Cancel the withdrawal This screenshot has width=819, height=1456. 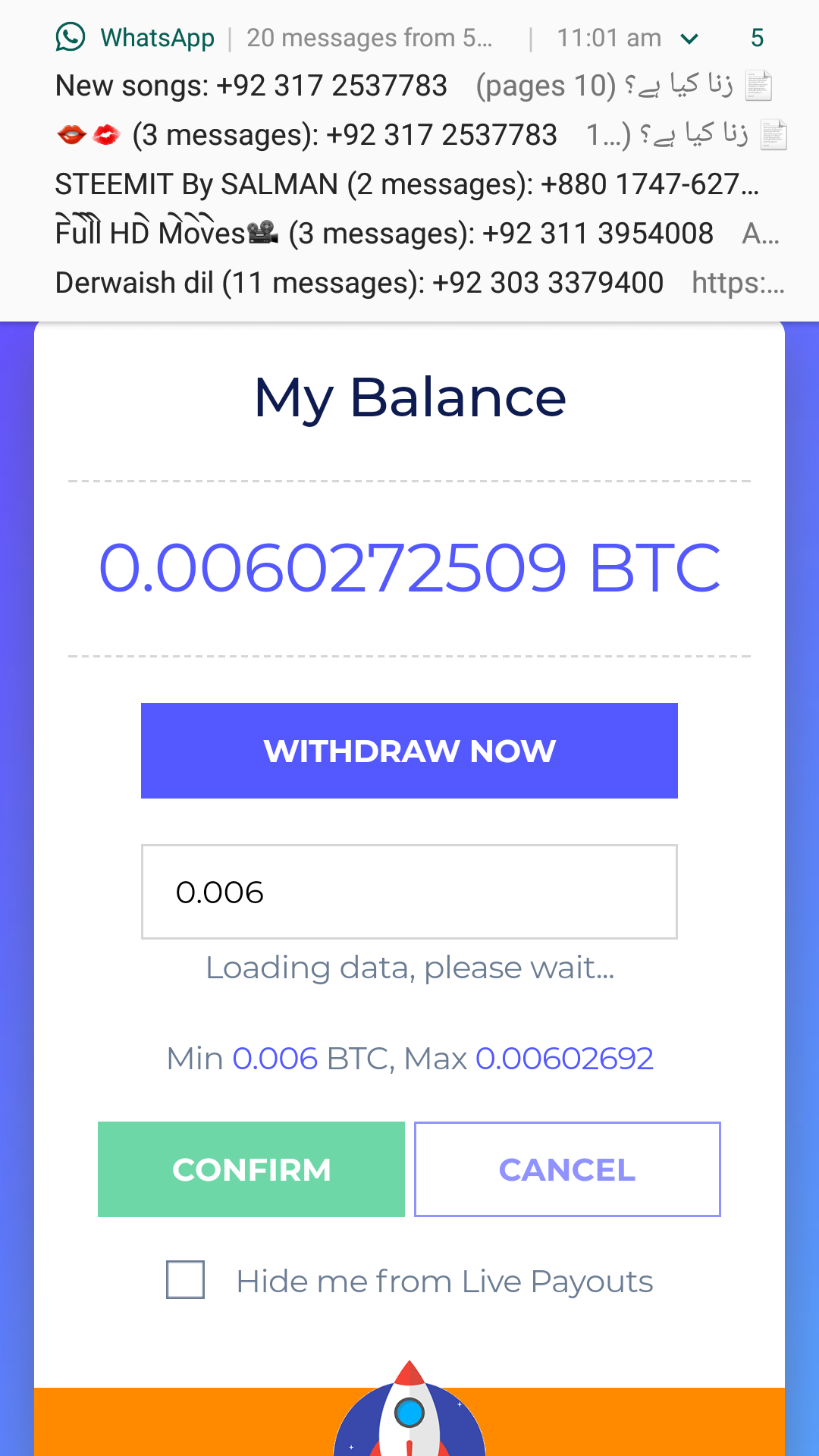coord(567,1169)
